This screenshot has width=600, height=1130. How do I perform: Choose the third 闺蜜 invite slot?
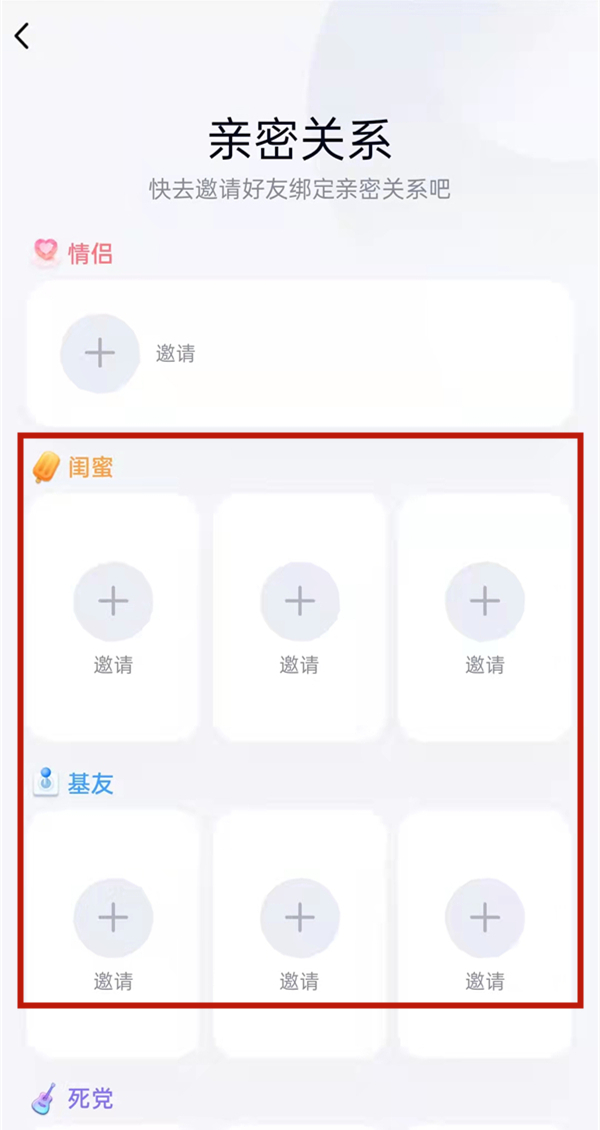point(485,601)
